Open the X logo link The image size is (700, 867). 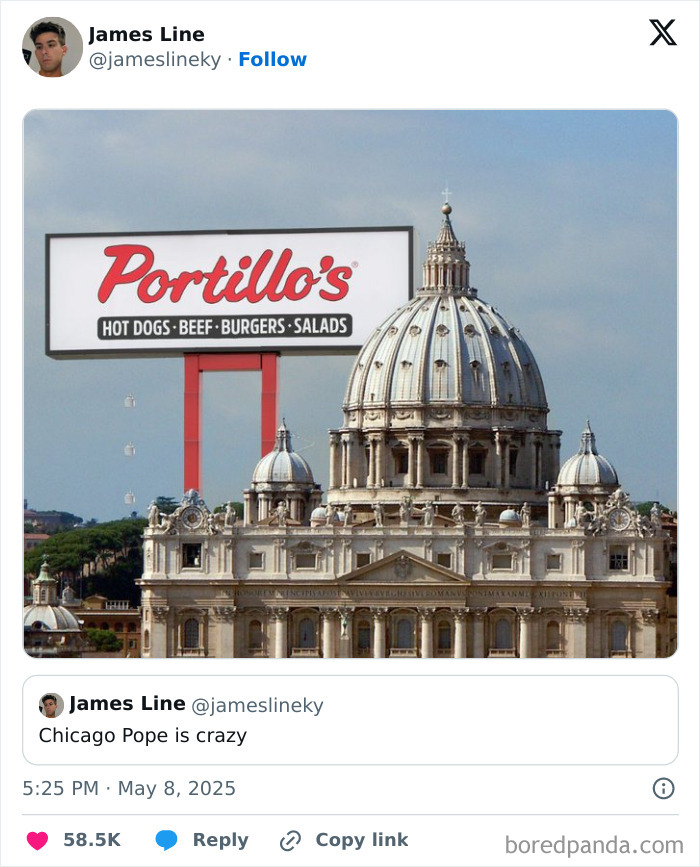(662, 33)
